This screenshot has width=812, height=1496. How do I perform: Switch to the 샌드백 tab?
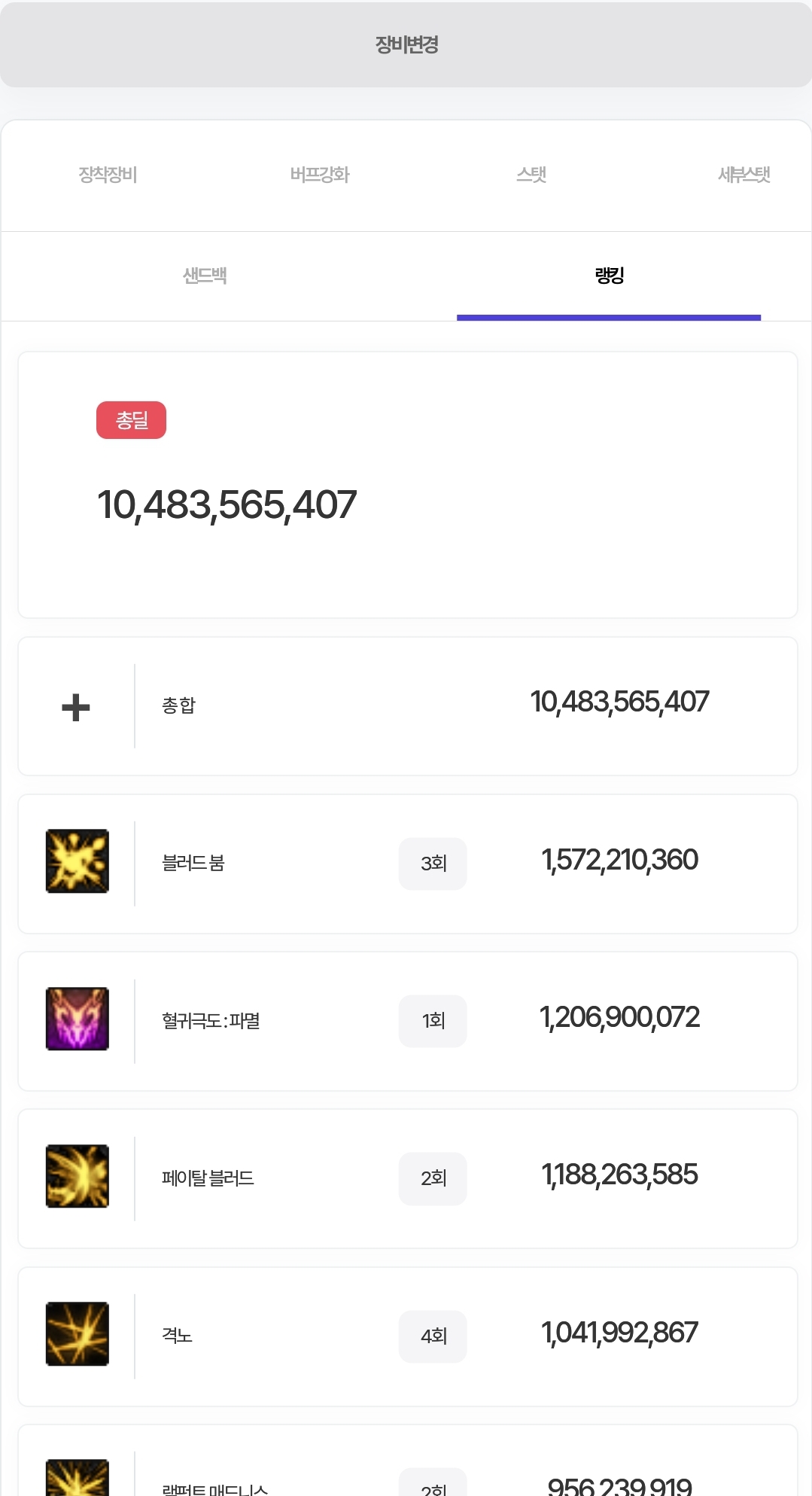pyautogui.click(x=205, y=276)
